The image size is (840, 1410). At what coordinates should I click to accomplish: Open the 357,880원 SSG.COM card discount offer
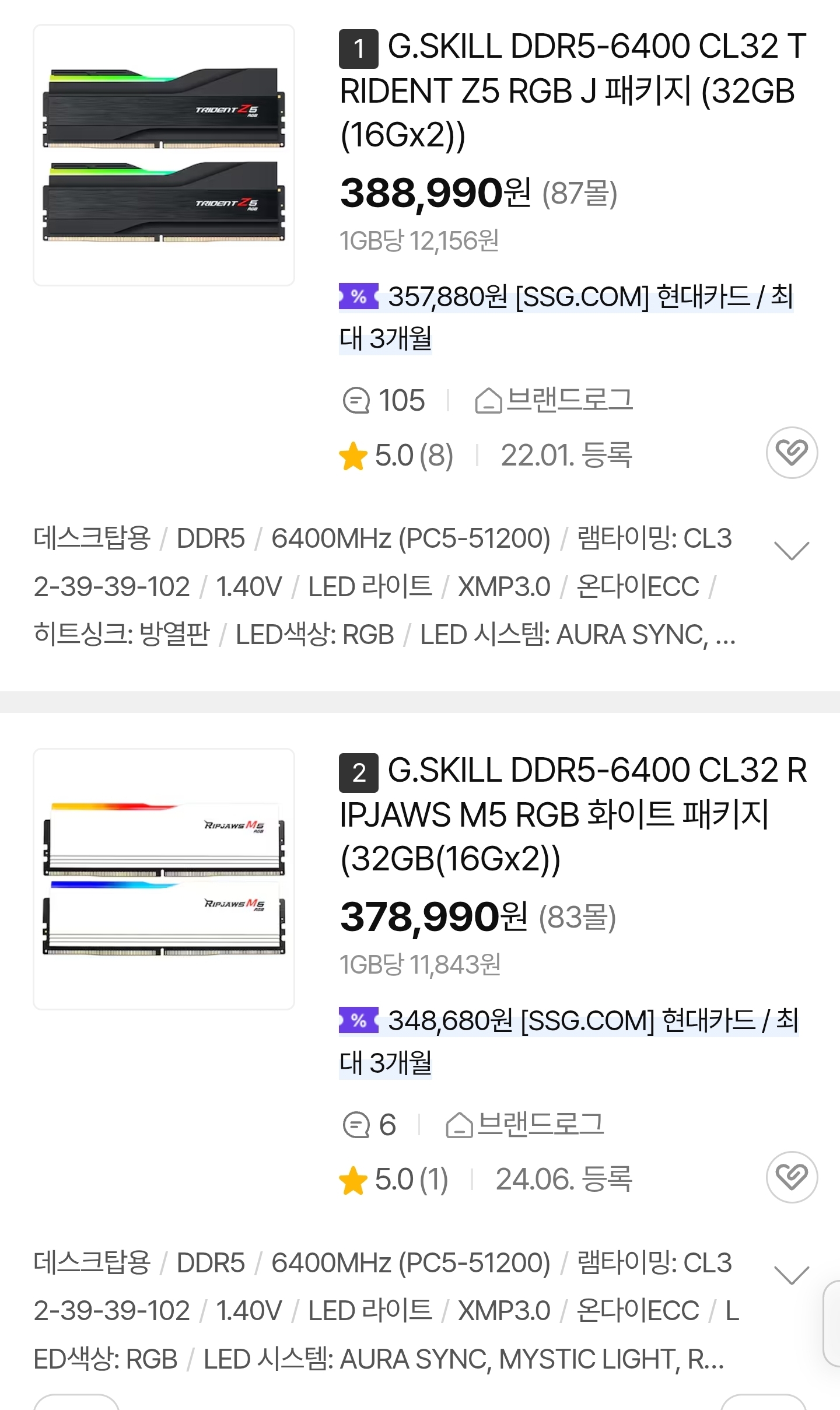[566, 298]
